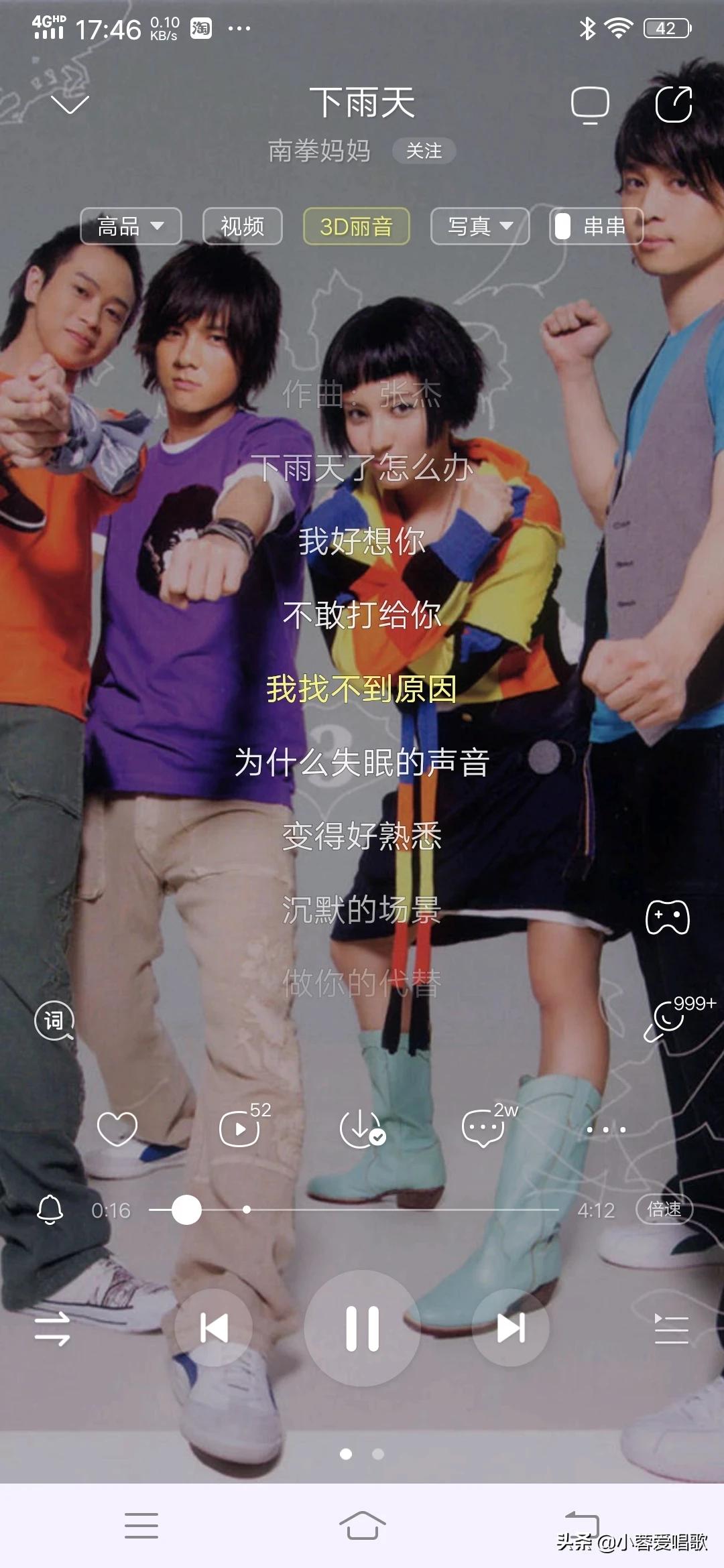Skip to the next track

click(x=511, y=1328)
